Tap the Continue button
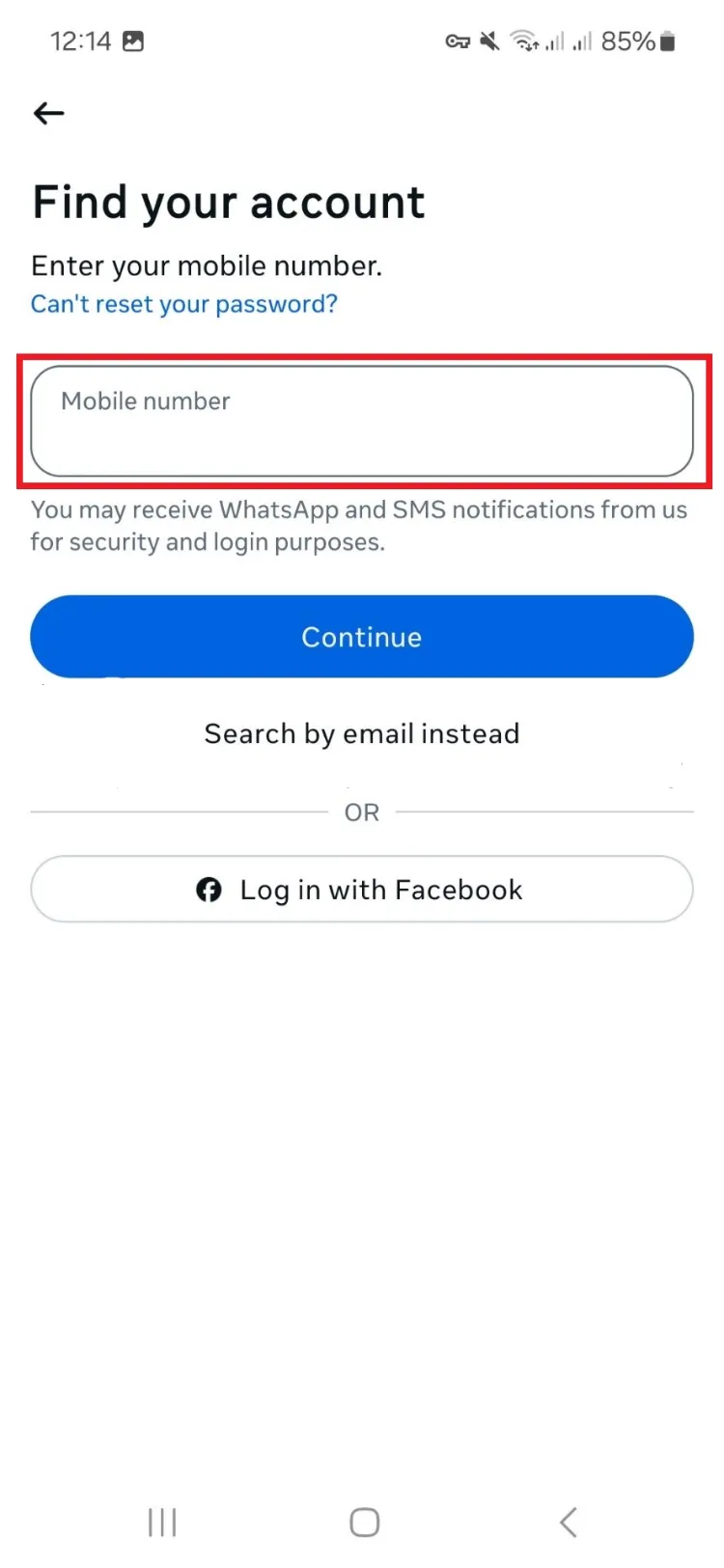The width and height of the screenshot is (724, 1568). click(x=362, y=637)
